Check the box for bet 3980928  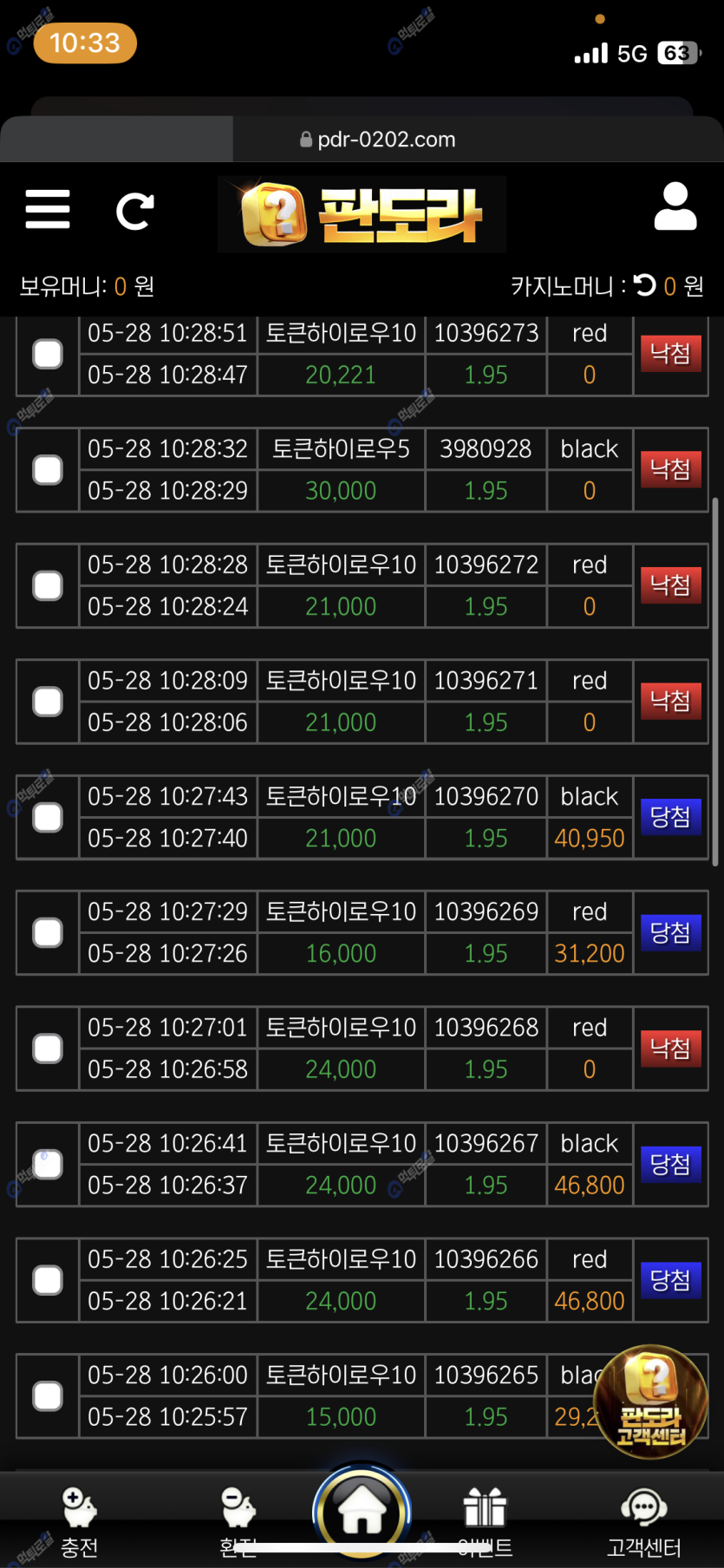(x=48, y=470)
